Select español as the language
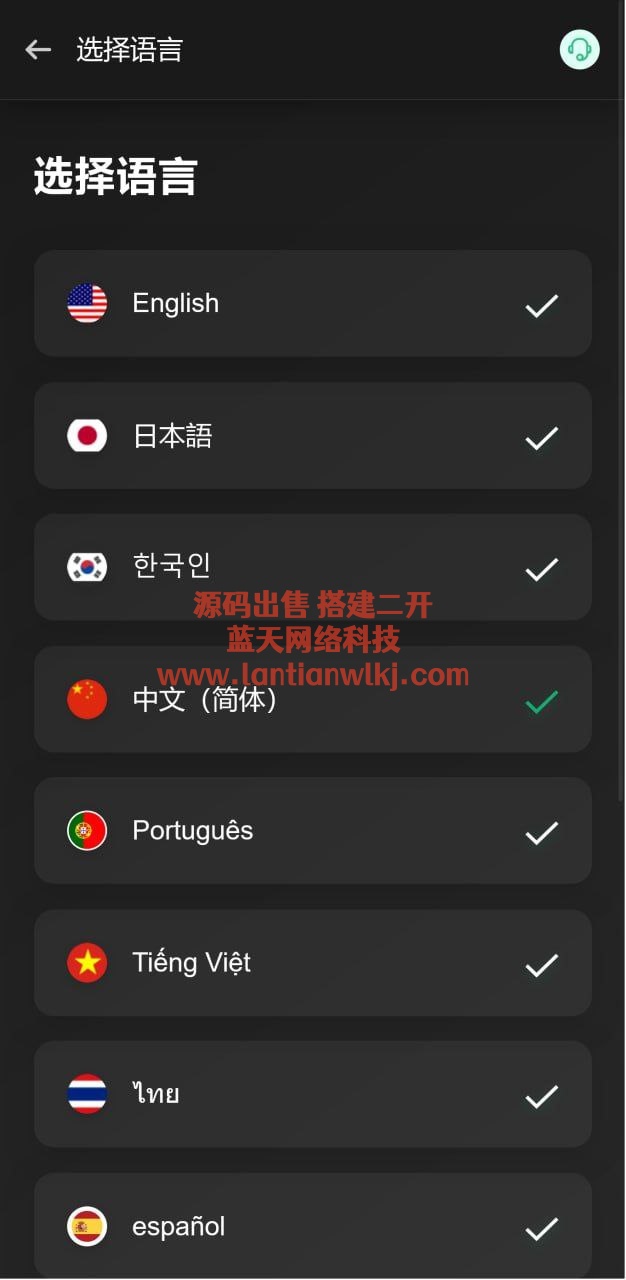This screenshot has width=626, height=1280. [312, 1225]
